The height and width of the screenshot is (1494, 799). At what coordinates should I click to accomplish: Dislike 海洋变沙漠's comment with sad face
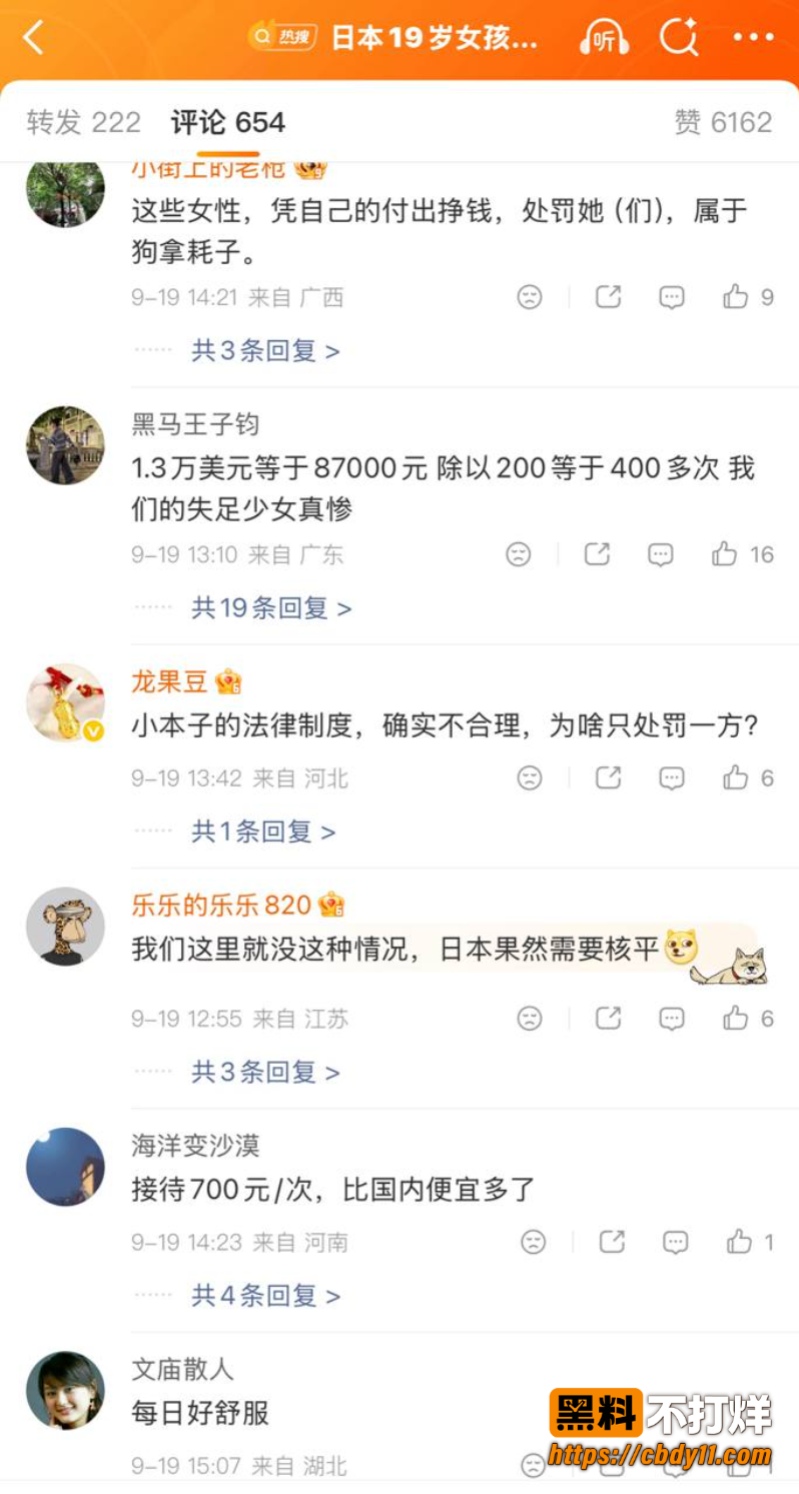[x=534, y=1242]
